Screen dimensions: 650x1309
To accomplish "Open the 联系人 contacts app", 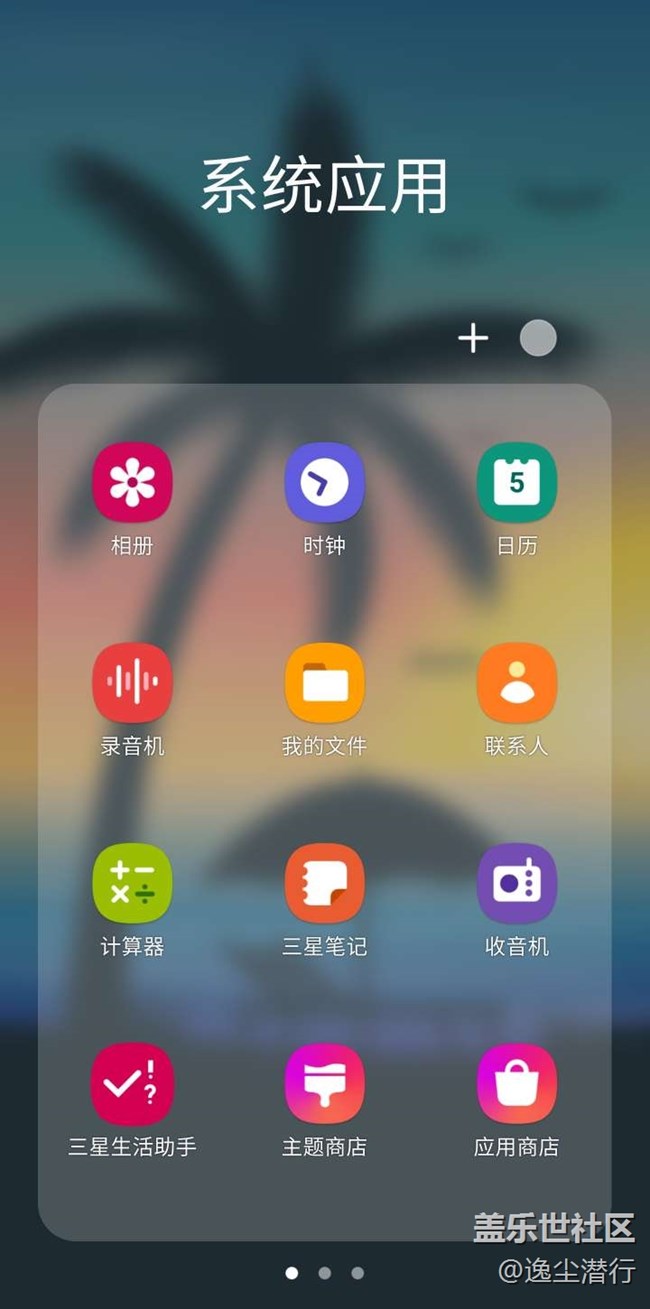I will [x=516, y=683].
